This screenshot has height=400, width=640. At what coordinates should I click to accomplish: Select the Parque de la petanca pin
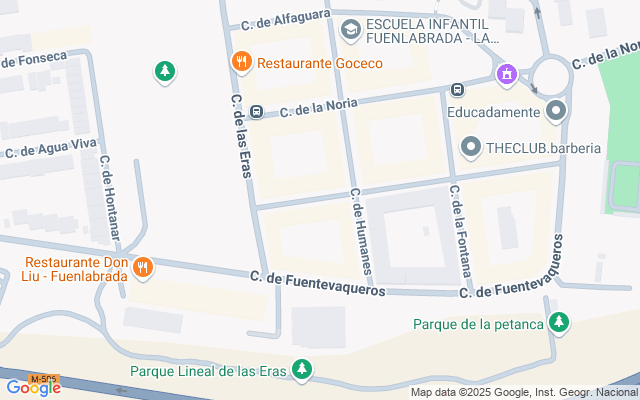pyautogui.click(x=560, y=323)
